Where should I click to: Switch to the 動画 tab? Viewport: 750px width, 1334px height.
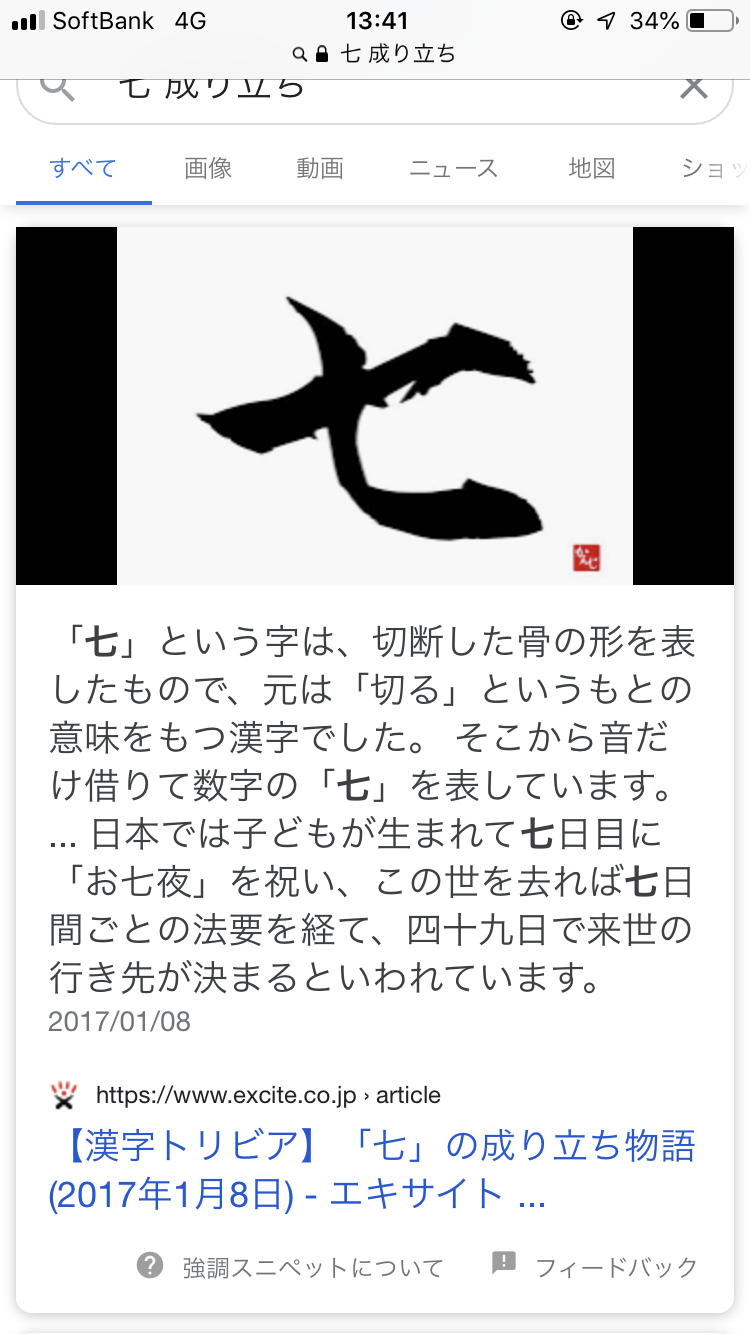click(x=320, y=168)
